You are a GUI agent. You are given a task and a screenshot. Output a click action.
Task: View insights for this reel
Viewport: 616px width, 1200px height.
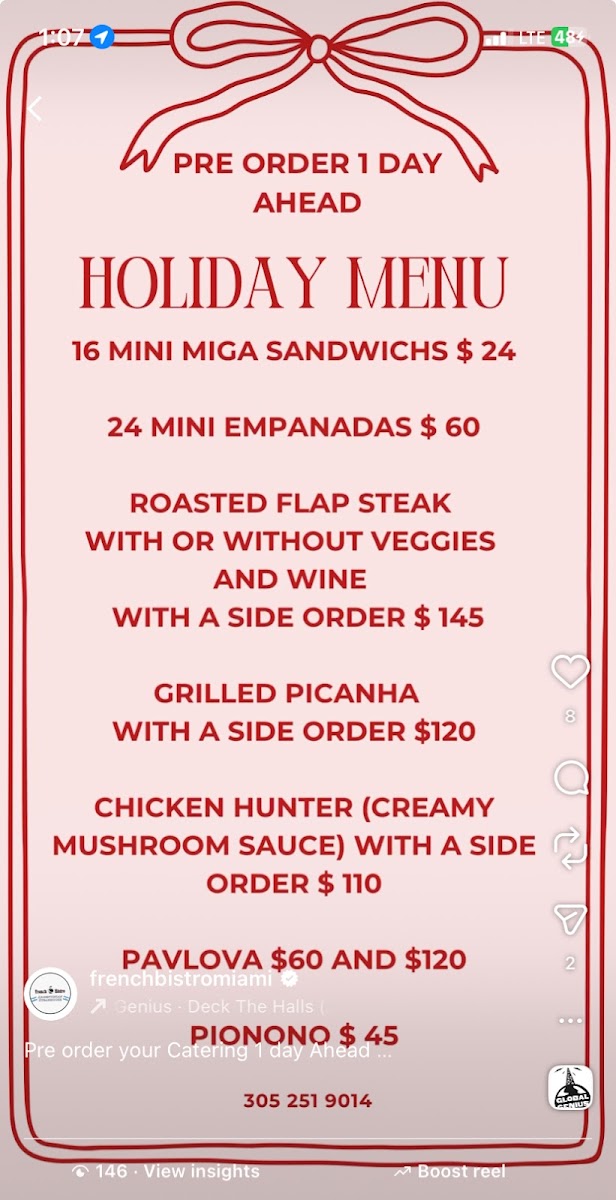click(166, 1171)
